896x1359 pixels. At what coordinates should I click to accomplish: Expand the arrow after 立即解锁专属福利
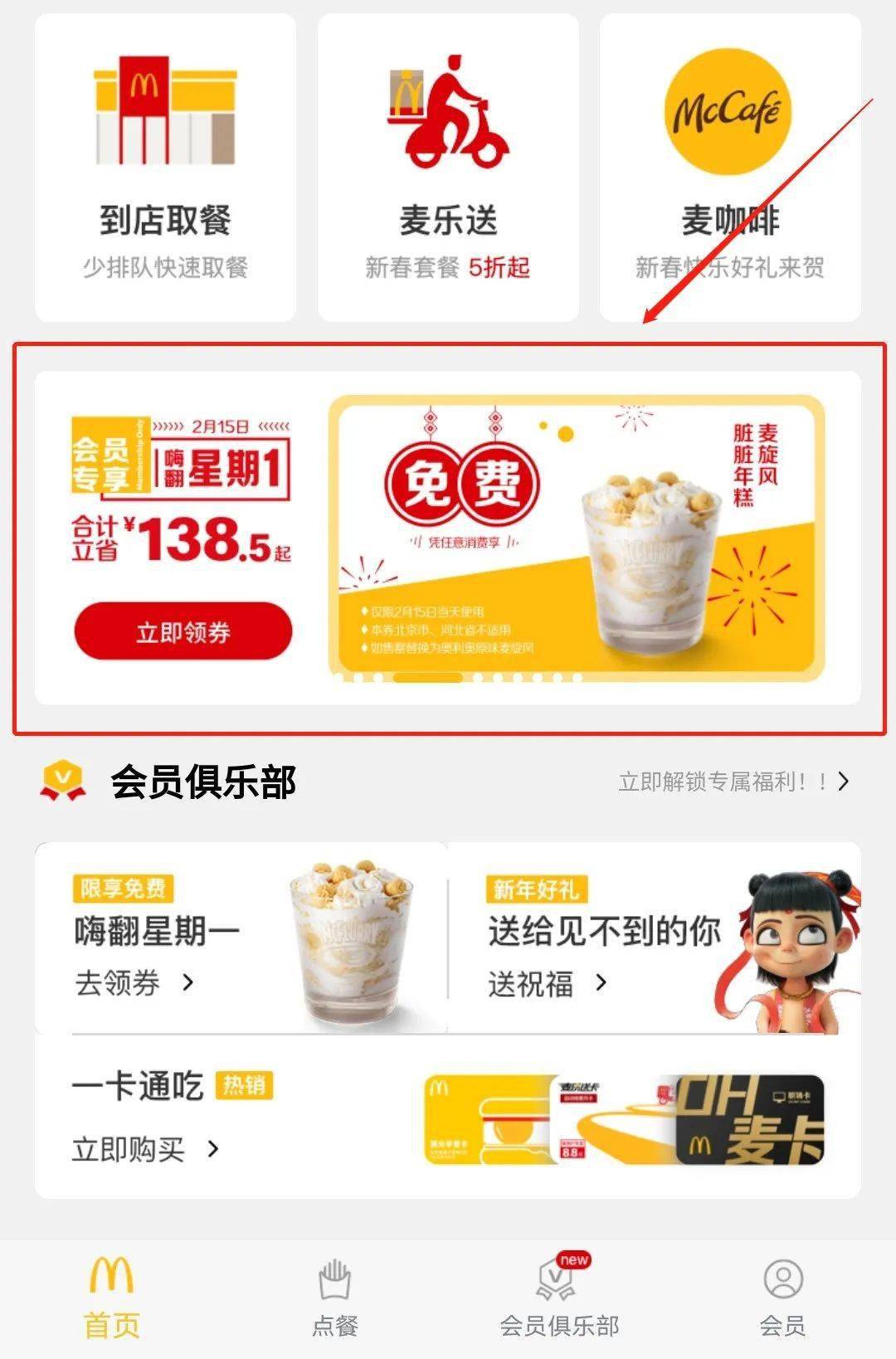tap(845, 782)
